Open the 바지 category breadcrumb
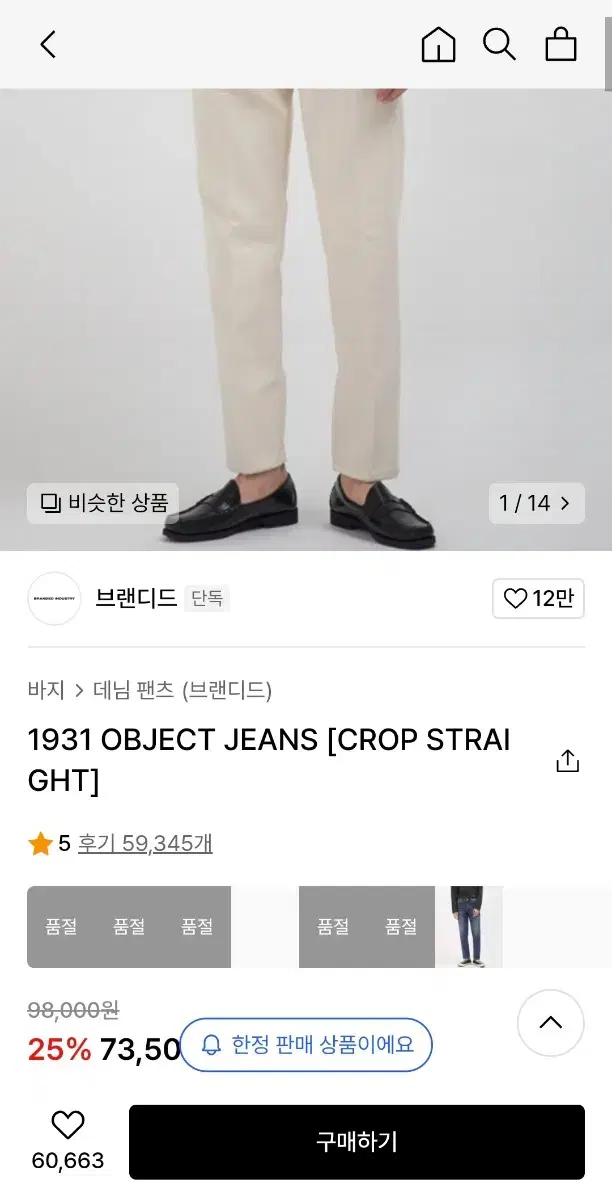This screenshot has height=1200, width=612. [46, 690]
